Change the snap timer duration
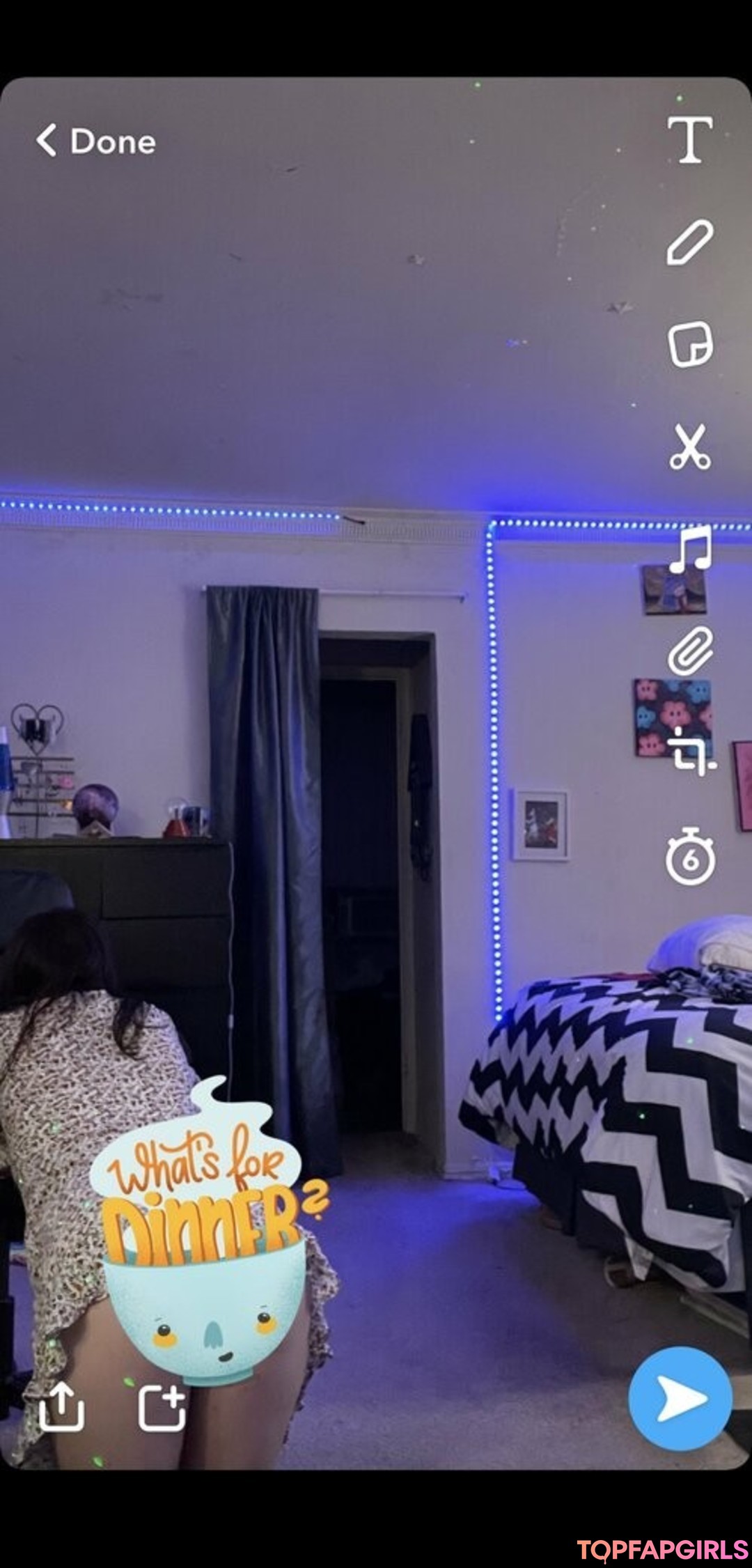 coord(689,857)
